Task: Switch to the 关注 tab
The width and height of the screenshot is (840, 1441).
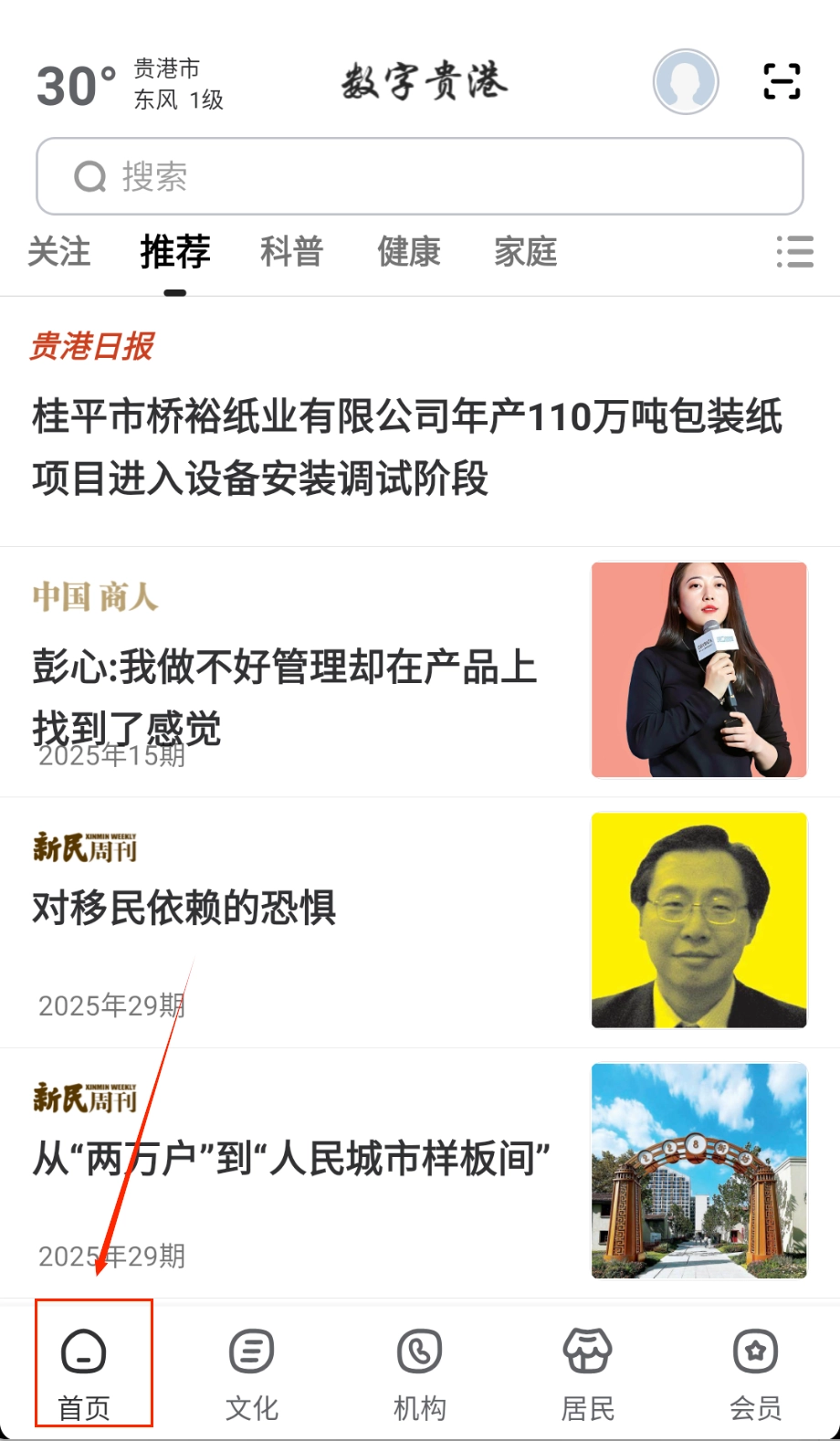Action: 59,251
